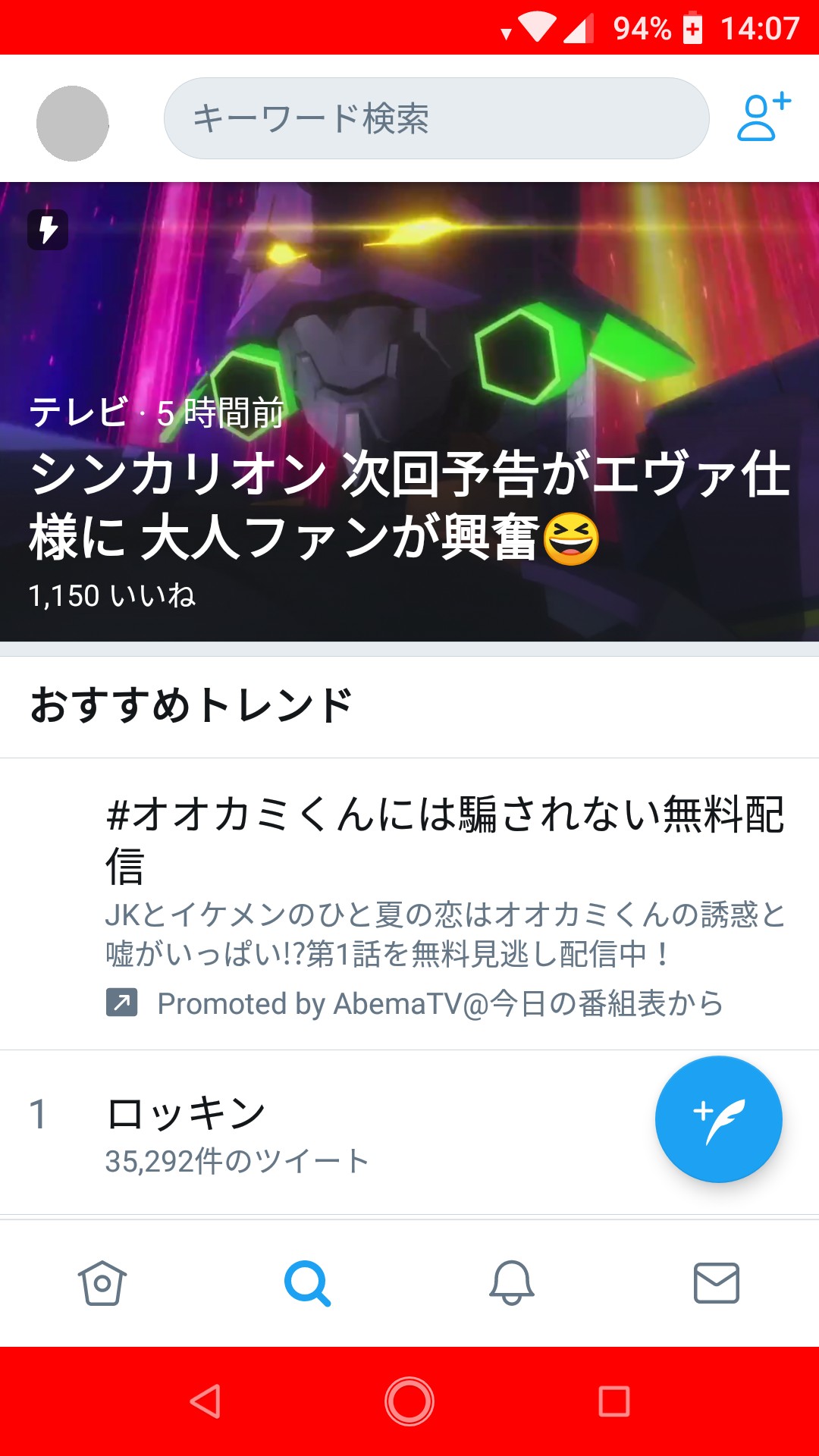Select the Search tab

307,1283
